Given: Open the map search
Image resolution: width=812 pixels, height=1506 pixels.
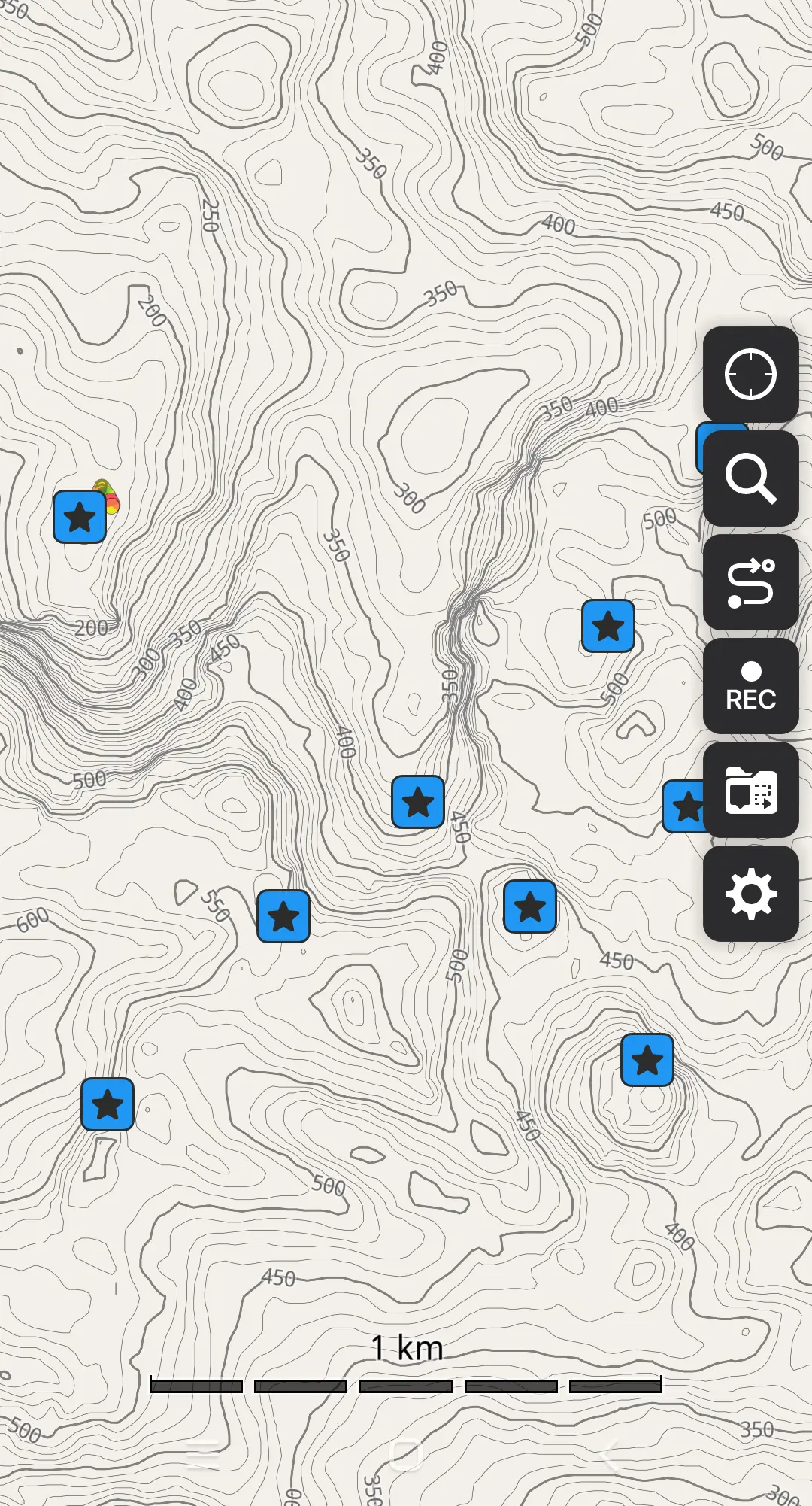Looking at the screenshot, I should point(750,478).
